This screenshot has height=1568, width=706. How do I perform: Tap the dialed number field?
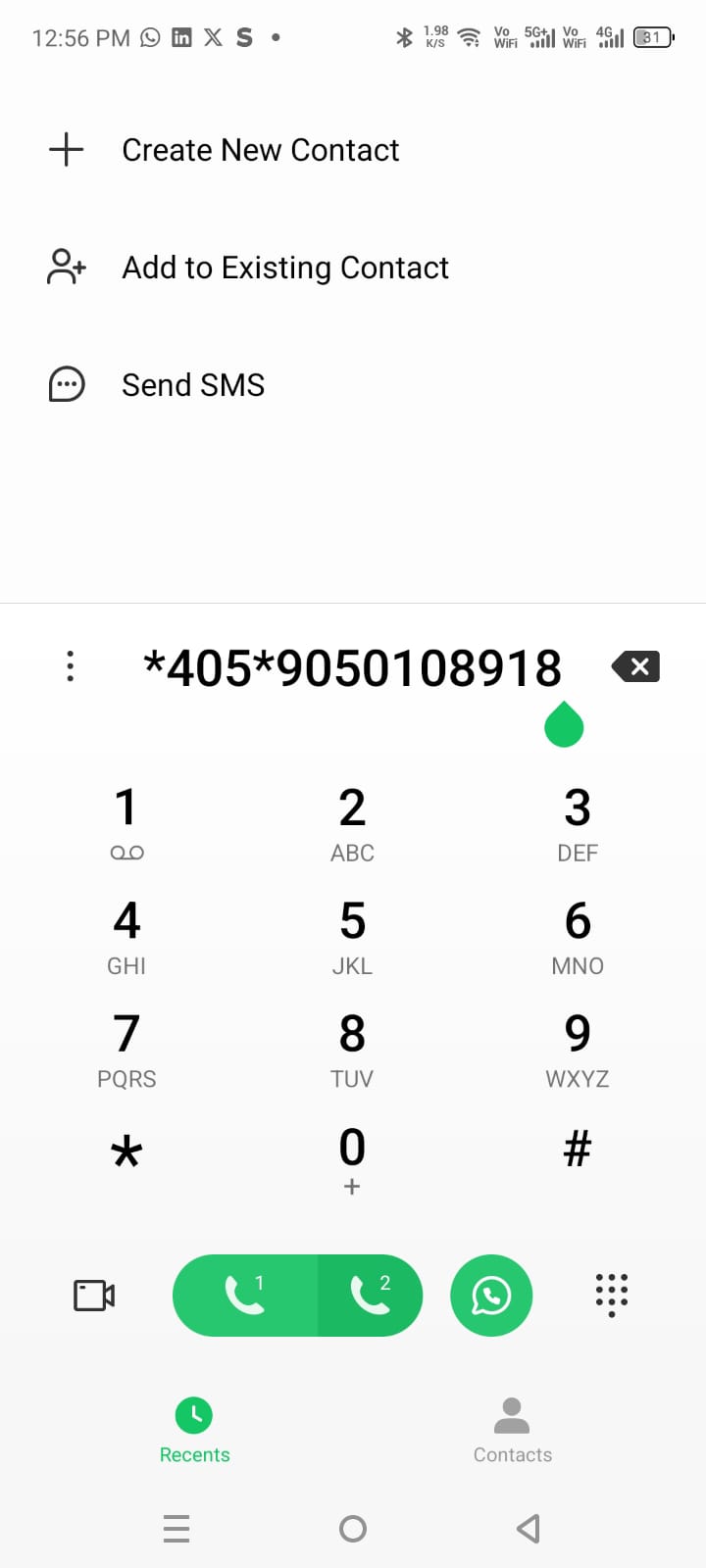(x=353, y=666)
